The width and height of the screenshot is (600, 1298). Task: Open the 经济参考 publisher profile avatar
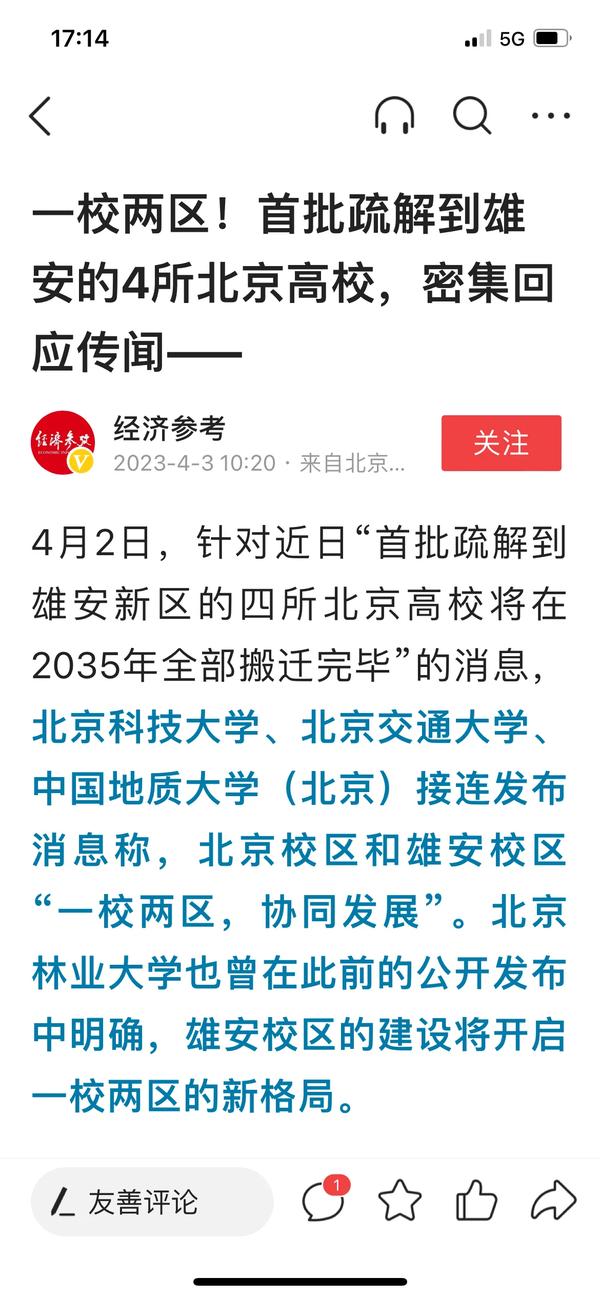click(x=63, y=443)
